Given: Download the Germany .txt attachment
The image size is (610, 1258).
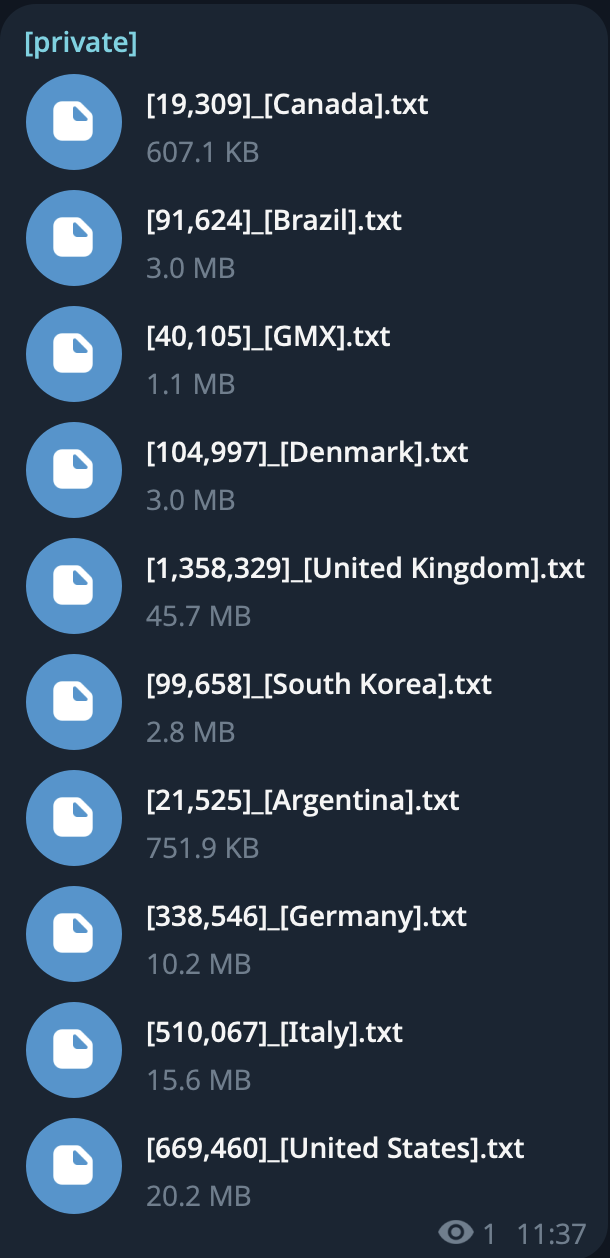Looking at the screenshot, I should tap(74, 934).
